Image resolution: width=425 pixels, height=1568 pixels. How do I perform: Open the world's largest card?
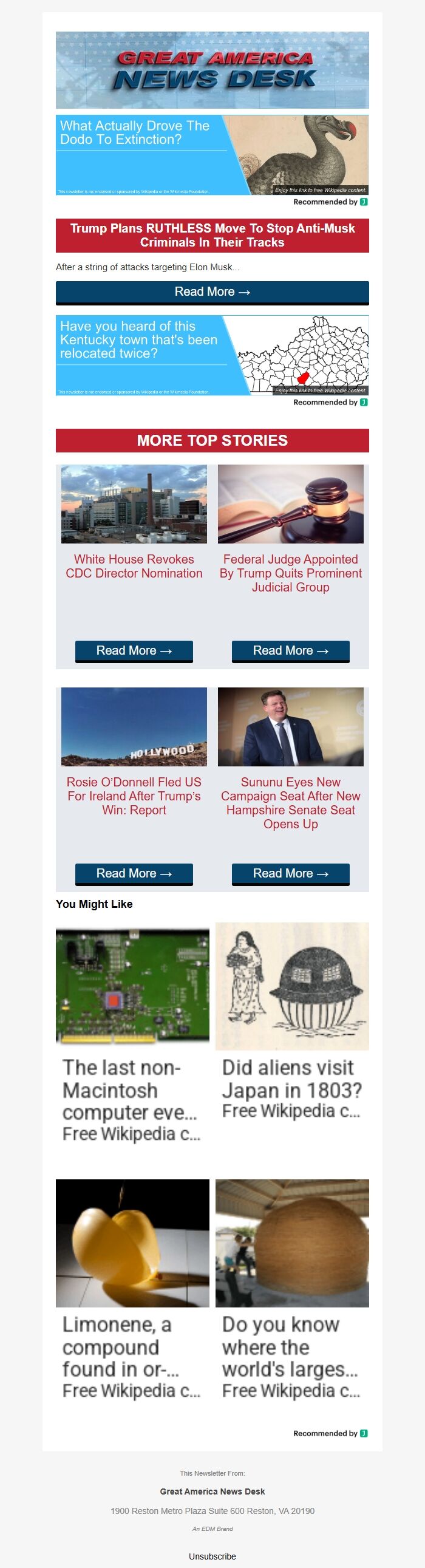click(291, 1290)
